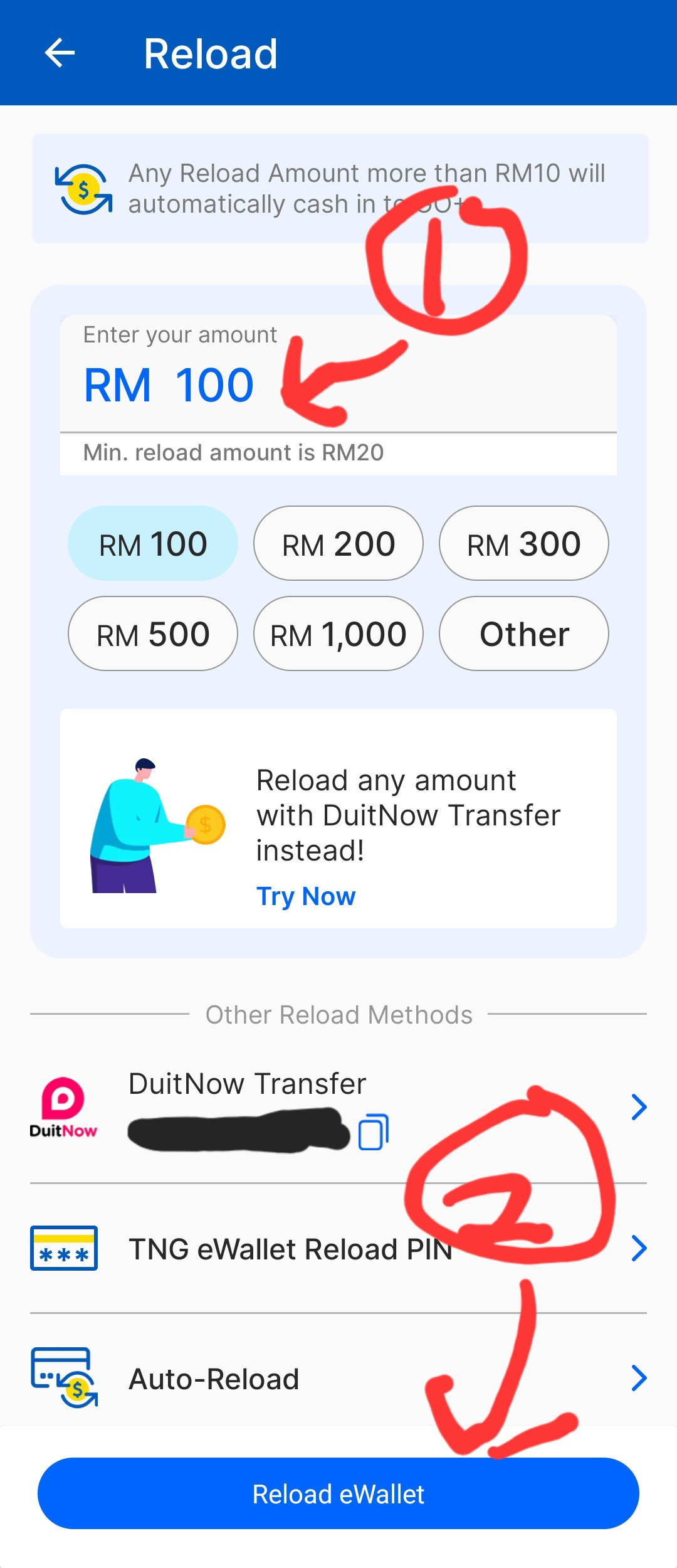Copy the DuitNow account number
677x1568 pixels.
click(x=374, y=1132)
